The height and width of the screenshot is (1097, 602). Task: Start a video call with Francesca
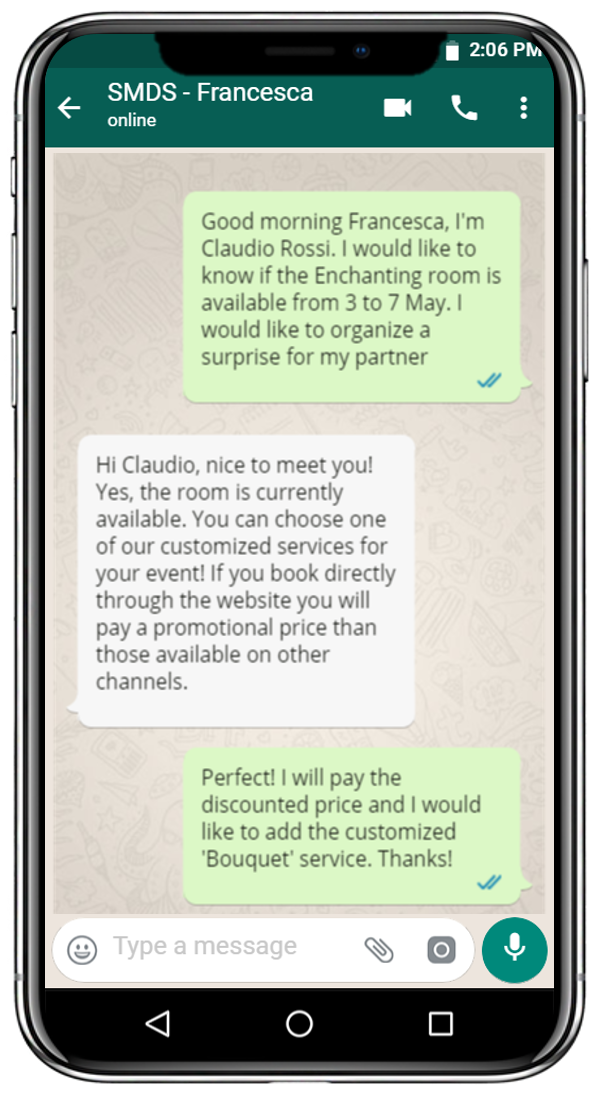point(398,107)
